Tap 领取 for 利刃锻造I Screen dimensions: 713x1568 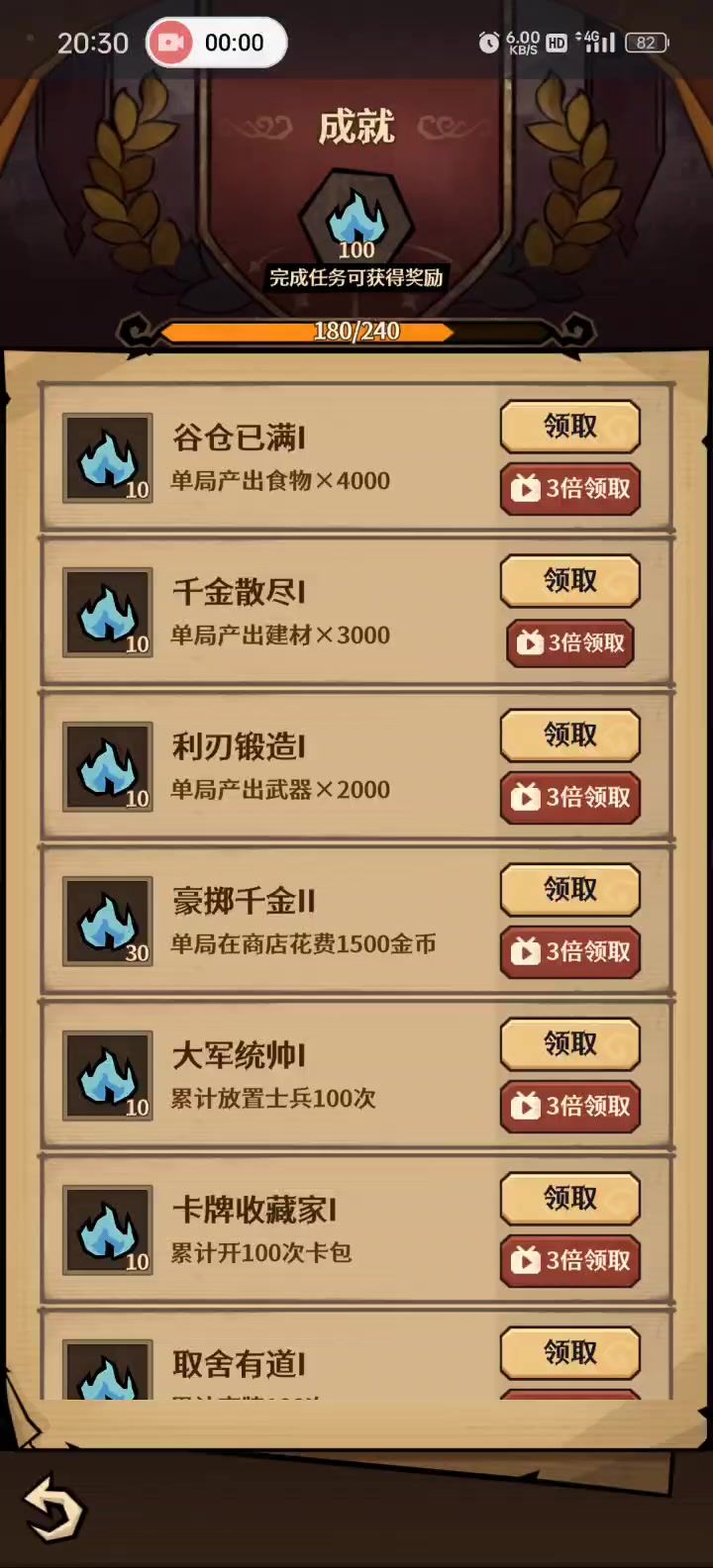click(x=569, y=735)
